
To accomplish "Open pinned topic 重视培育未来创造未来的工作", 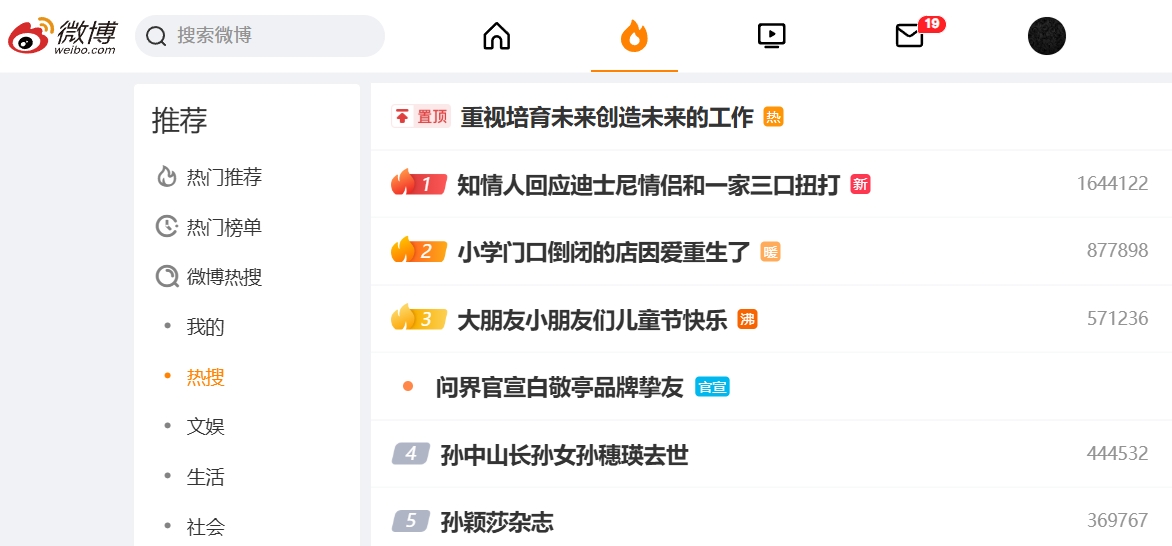I will 607,117.
